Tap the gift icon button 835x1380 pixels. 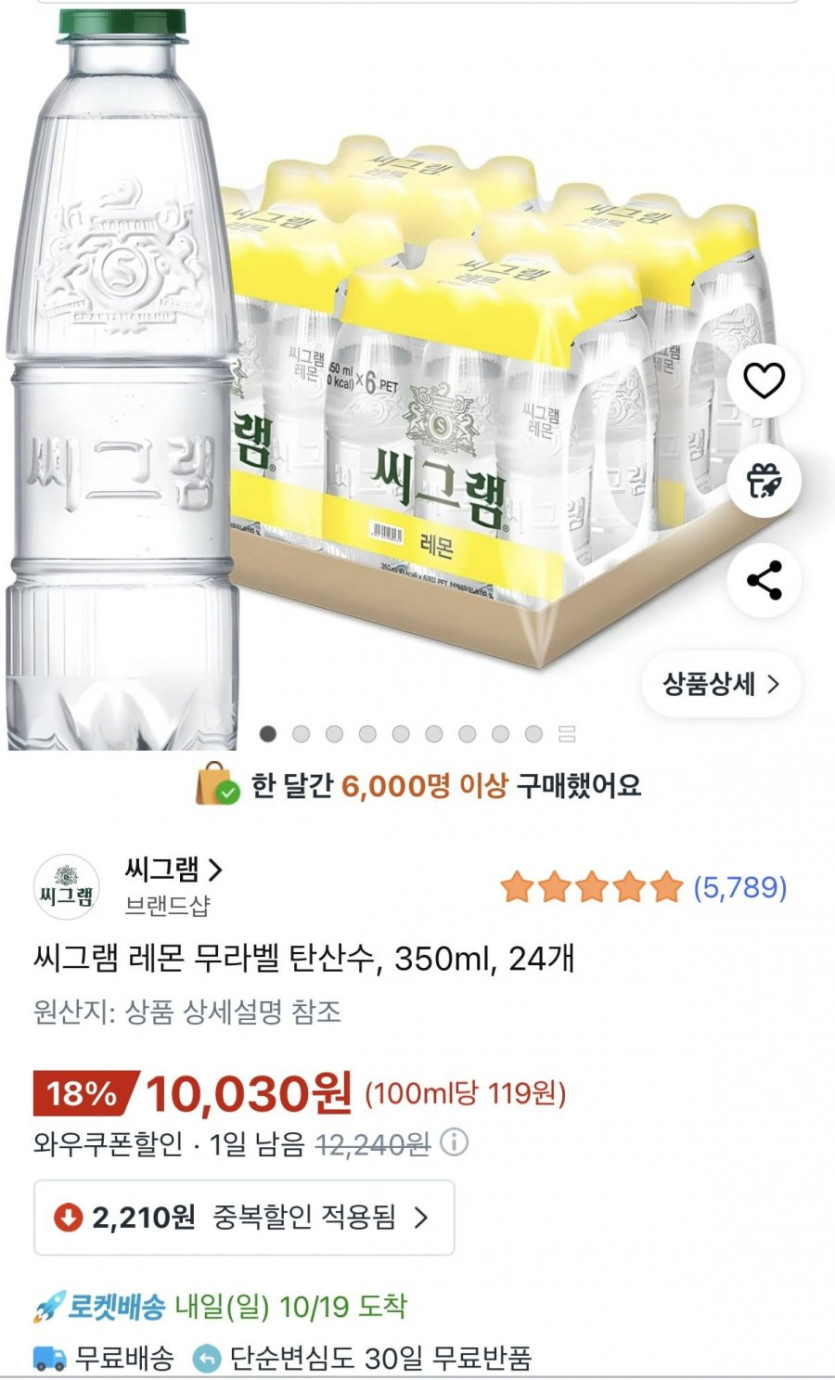point(764,481)
